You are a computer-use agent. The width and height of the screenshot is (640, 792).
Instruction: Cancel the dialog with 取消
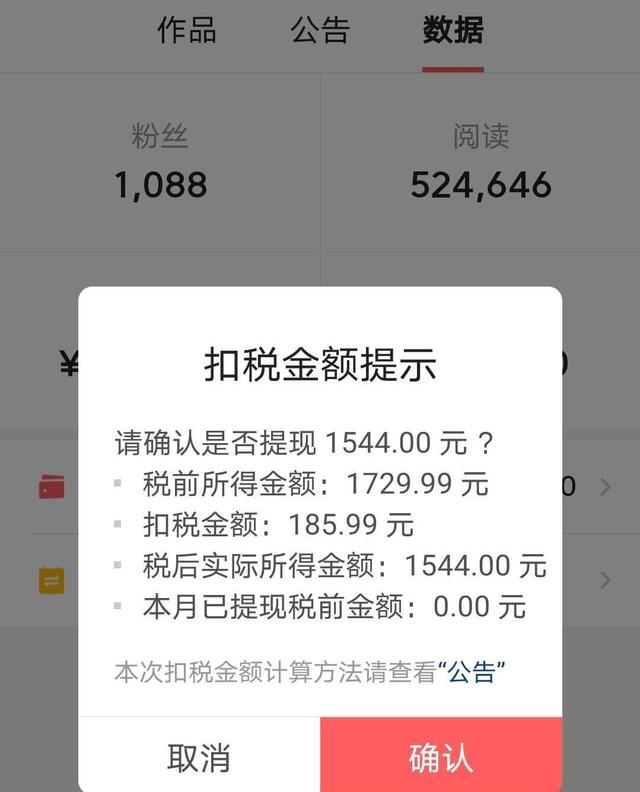point(199,757)
